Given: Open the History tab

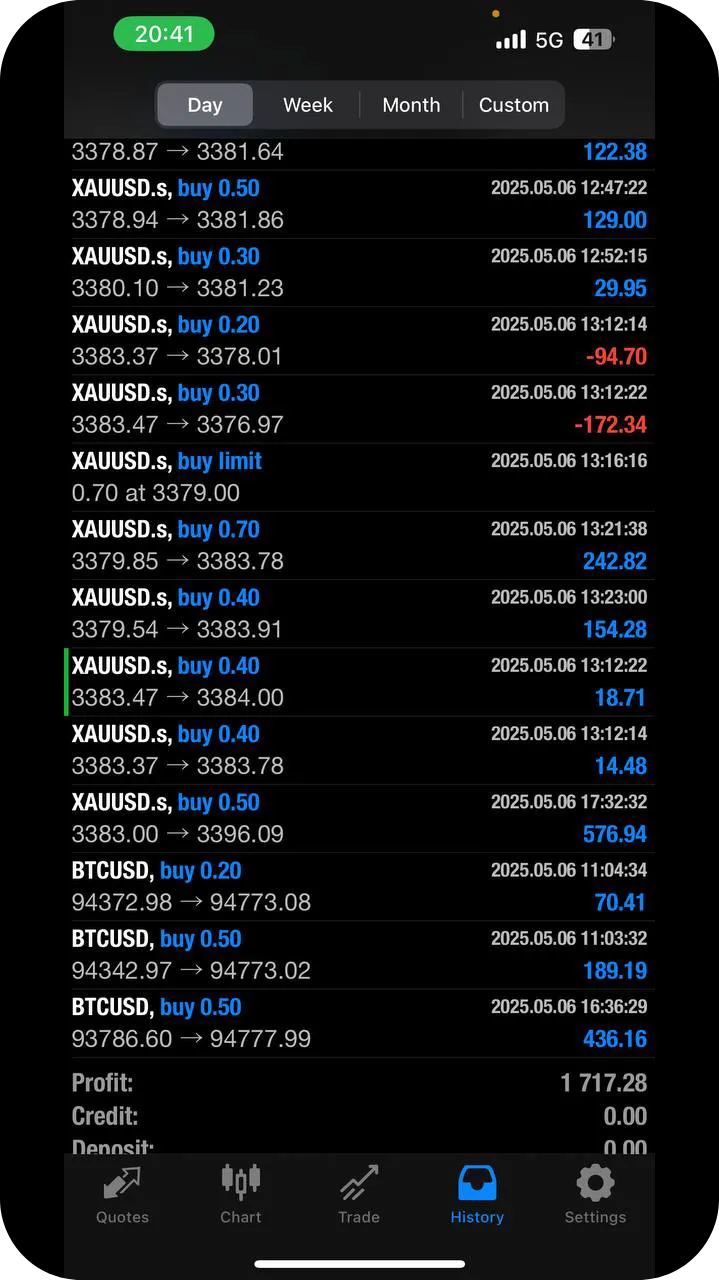Looking at the screenshot, I should (477, 1195).
